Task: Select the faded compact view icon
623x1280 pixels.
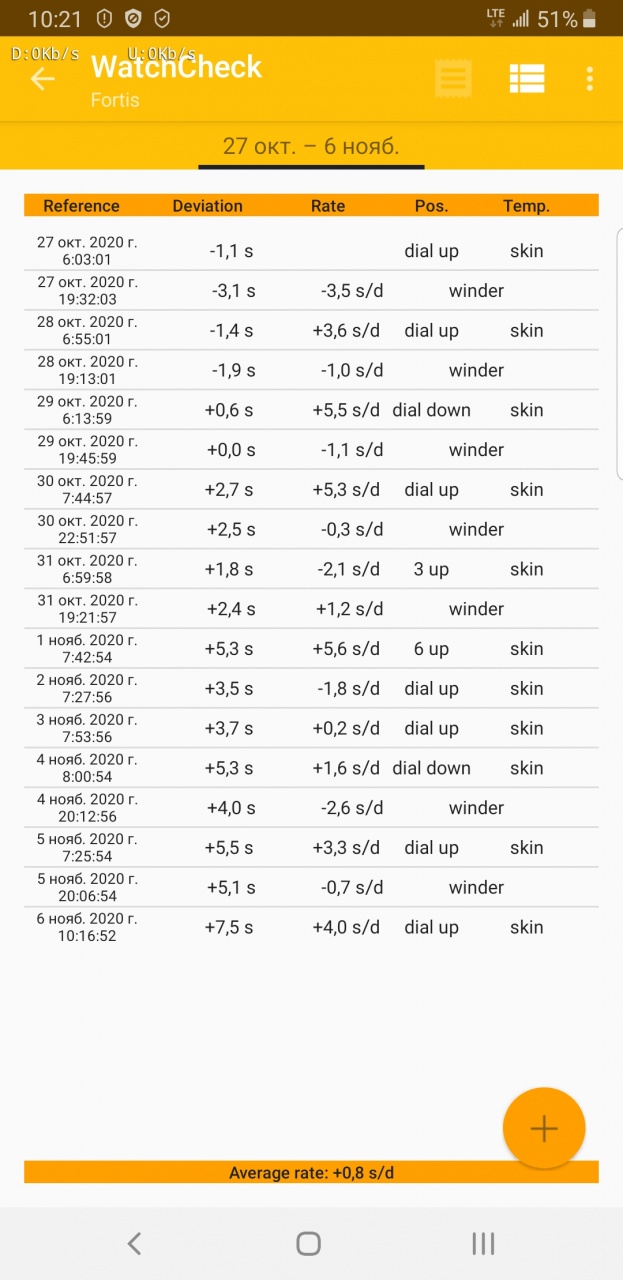Action: 453,79
